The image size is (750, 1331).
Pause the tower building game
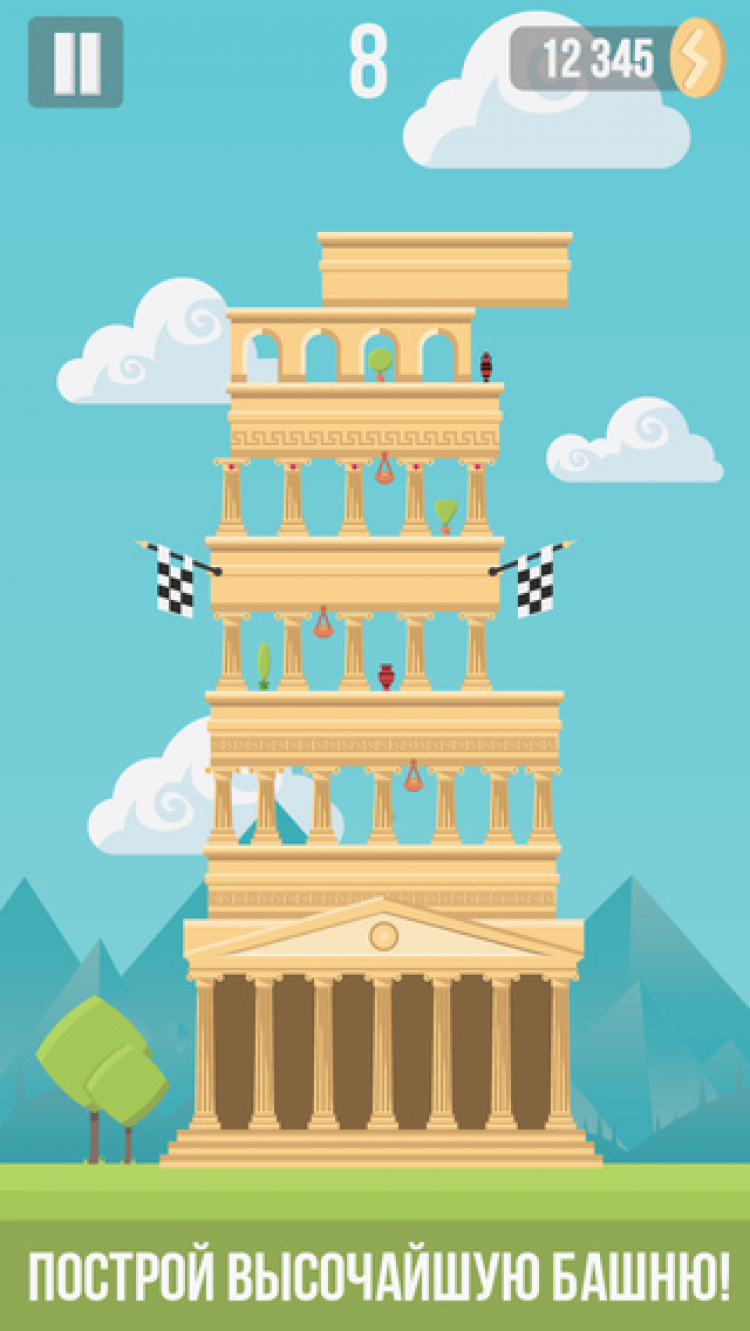click(x=76, y=62)
